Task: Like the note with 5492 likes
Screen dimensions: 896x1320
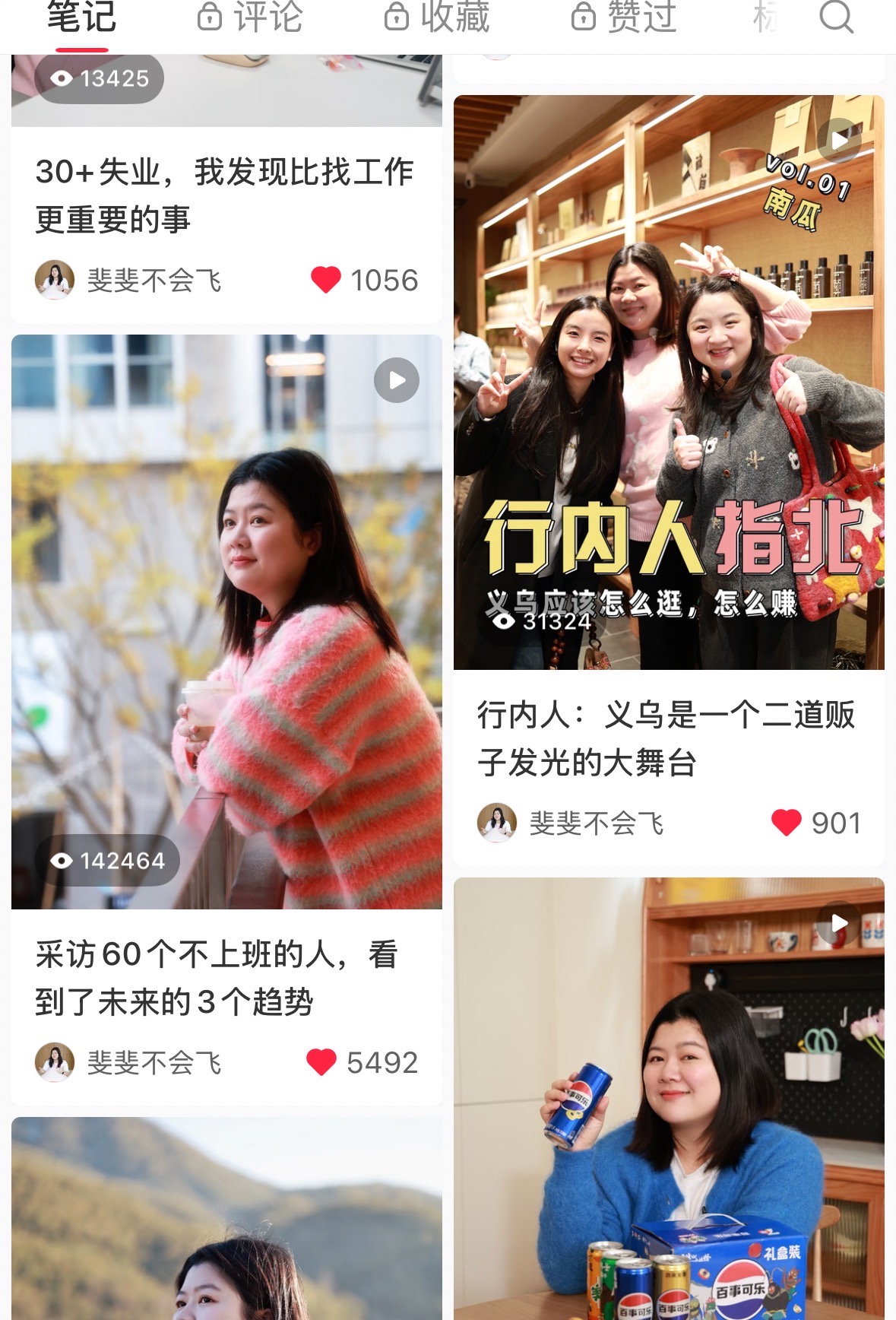Action: coord(321,1062)
